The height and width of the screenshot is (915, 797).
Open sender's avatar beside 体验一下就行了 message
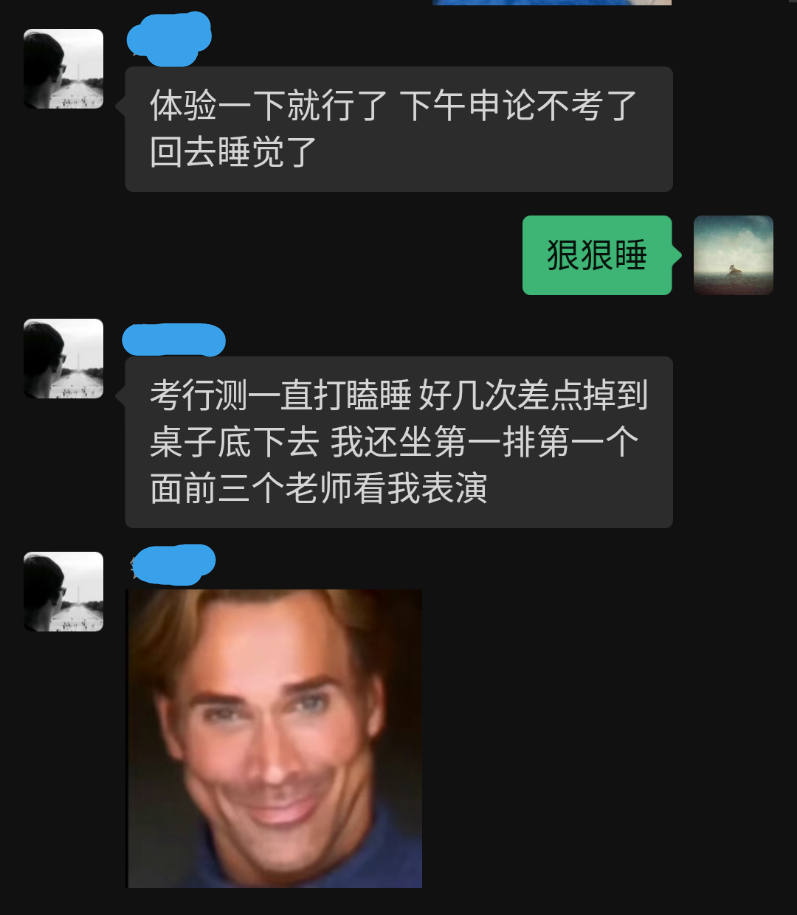[64, 69]
